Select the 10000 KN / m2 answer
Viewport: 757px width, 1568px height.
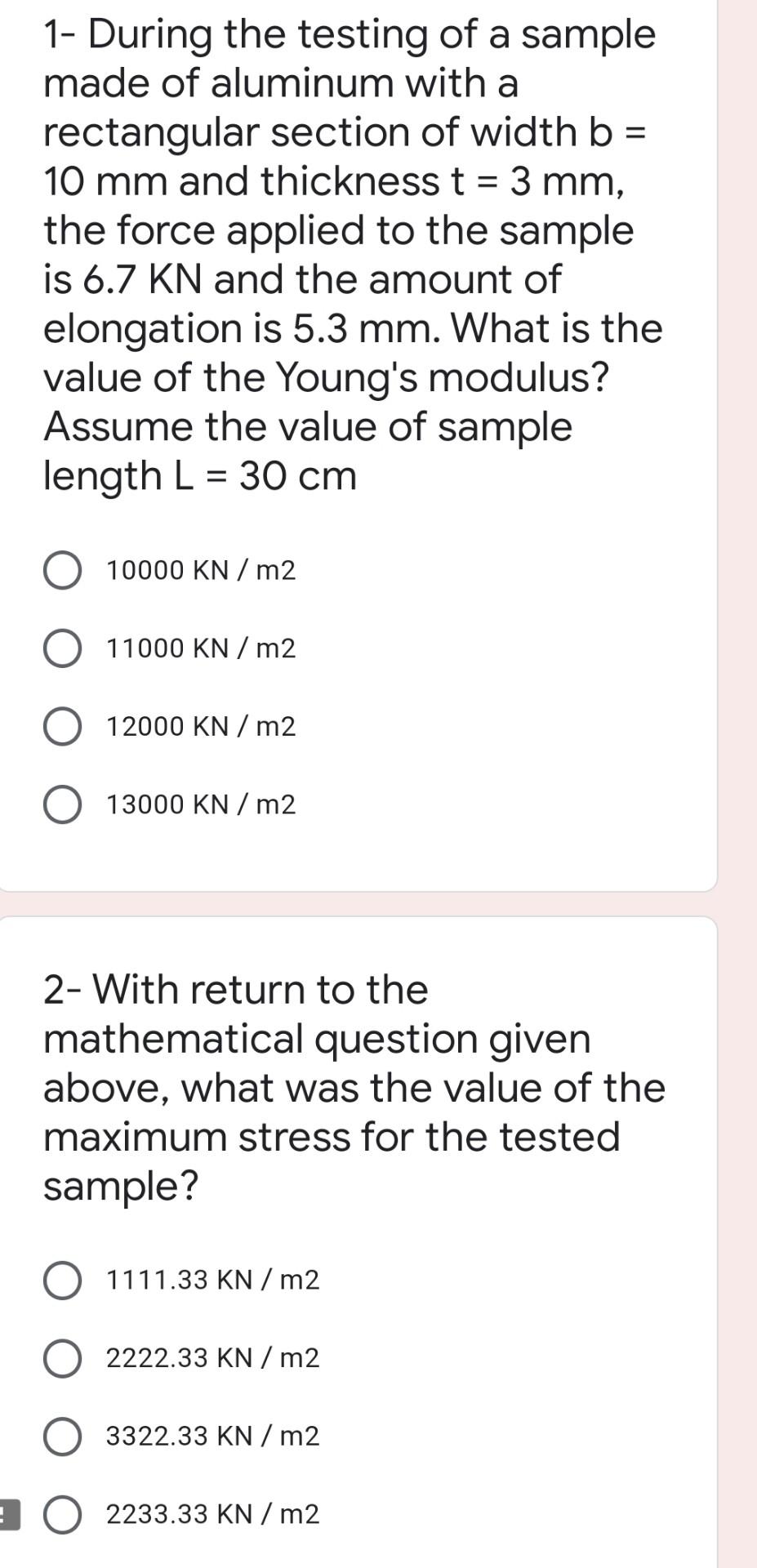click(62, 570)
